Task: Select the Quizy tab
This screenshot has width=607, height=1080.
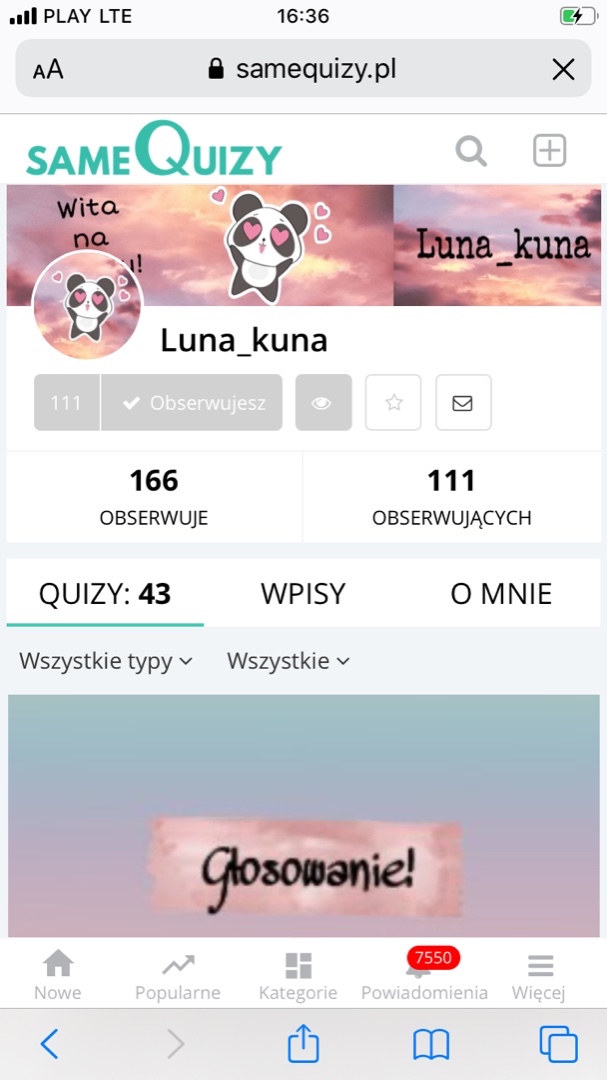Action: tap(105, 593)
